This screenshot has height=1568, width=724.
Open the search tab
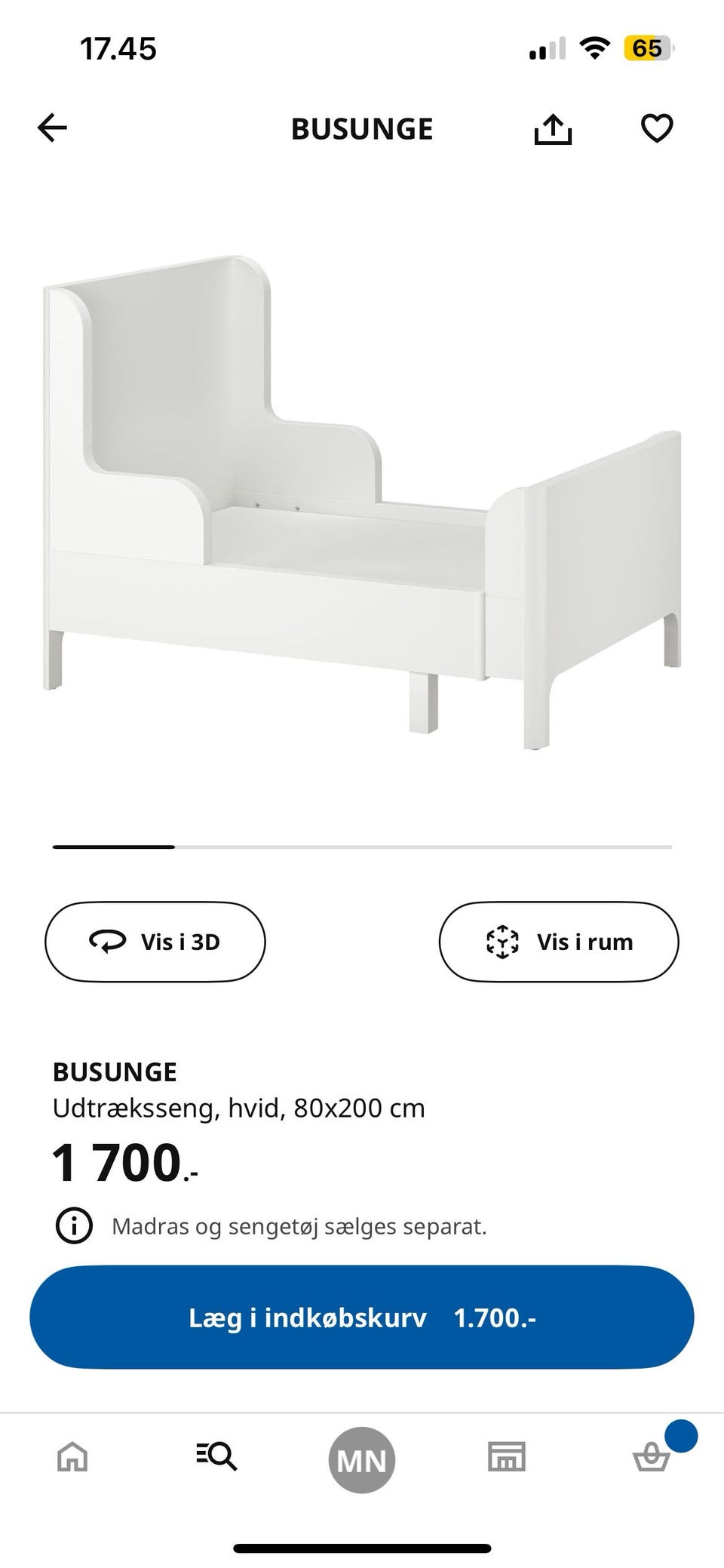(217, 1456)
